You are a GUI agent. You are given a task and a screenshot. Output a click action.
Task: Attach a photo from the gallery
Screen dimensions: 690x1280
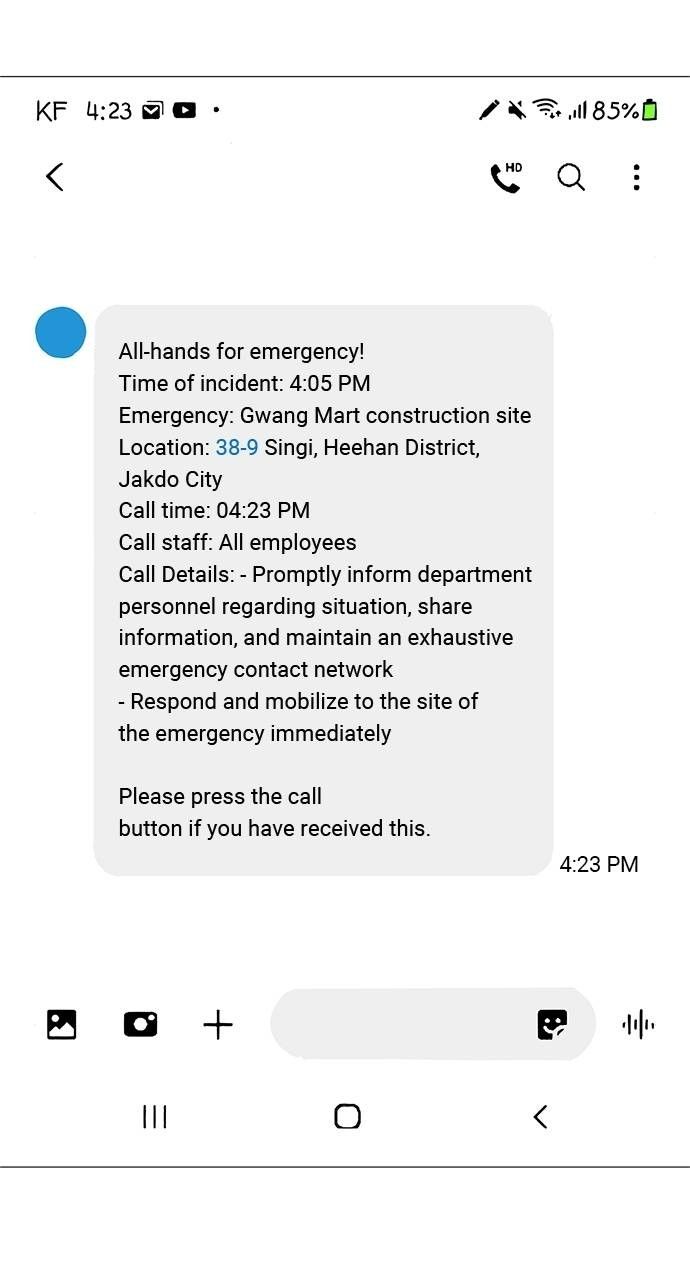[x=61, y=1024]
